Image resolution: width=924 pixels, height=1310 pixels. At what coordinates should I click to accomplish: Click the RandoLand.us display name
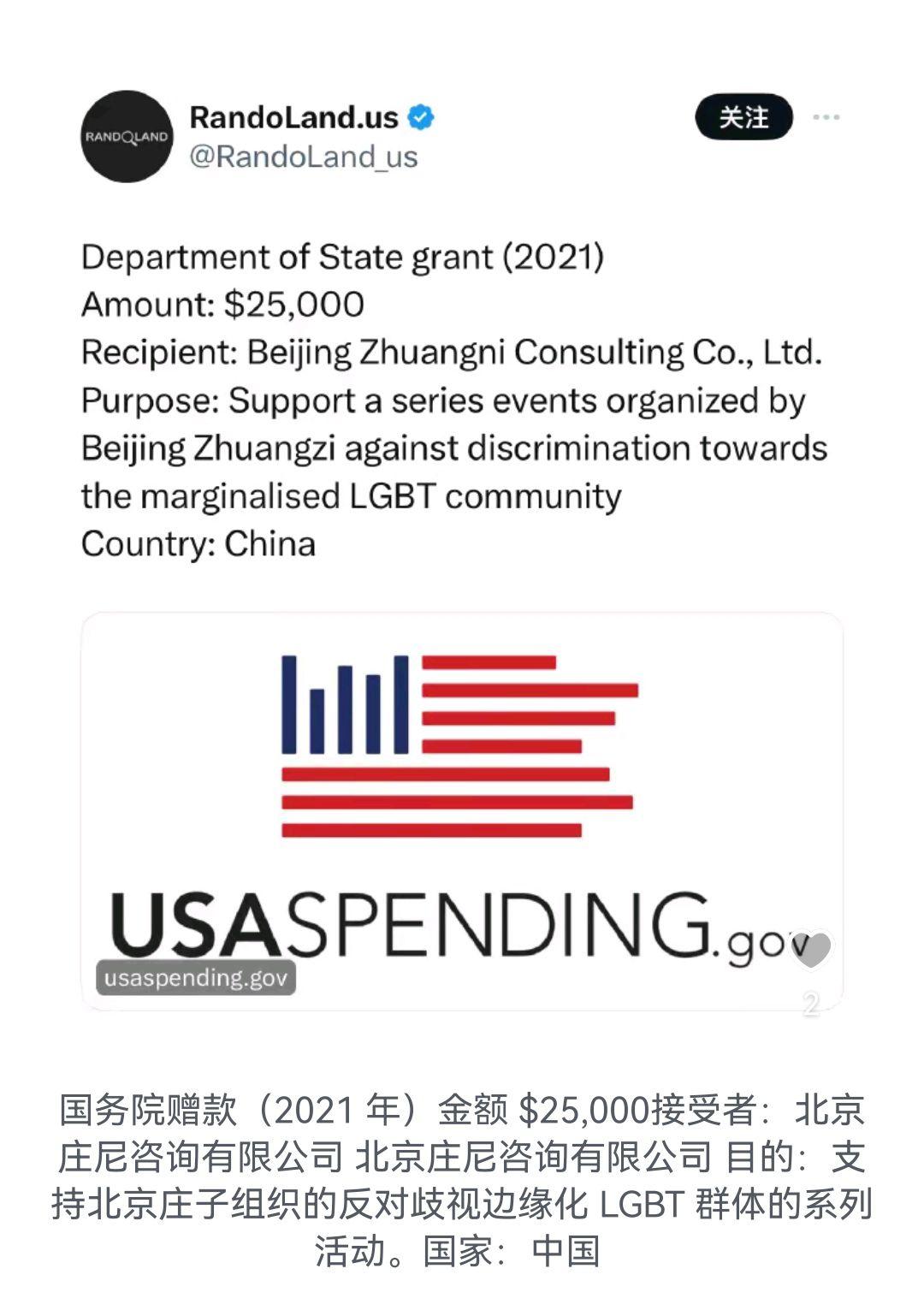click(294, 119)
